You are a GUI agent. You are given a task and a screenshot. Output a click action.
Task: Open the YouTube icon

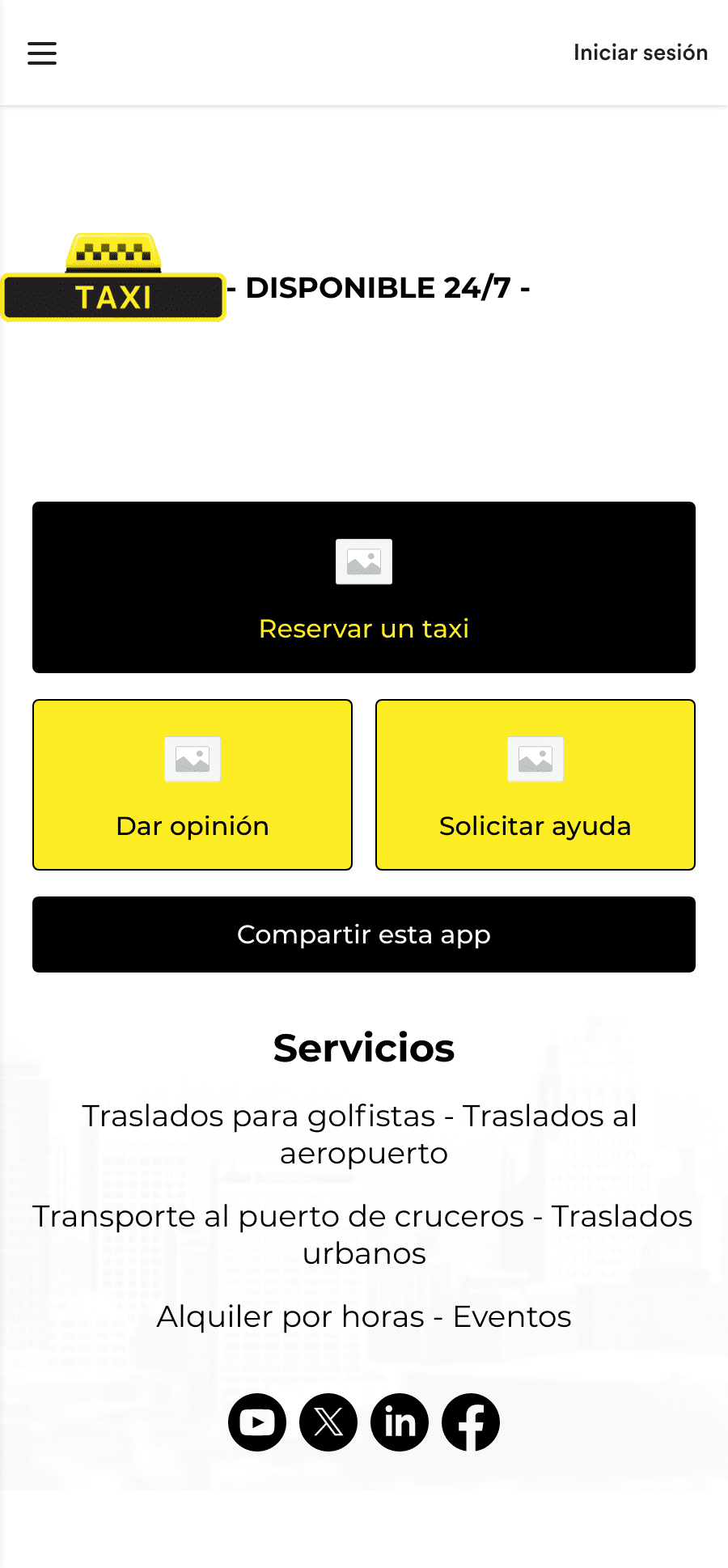[257, 1422]
